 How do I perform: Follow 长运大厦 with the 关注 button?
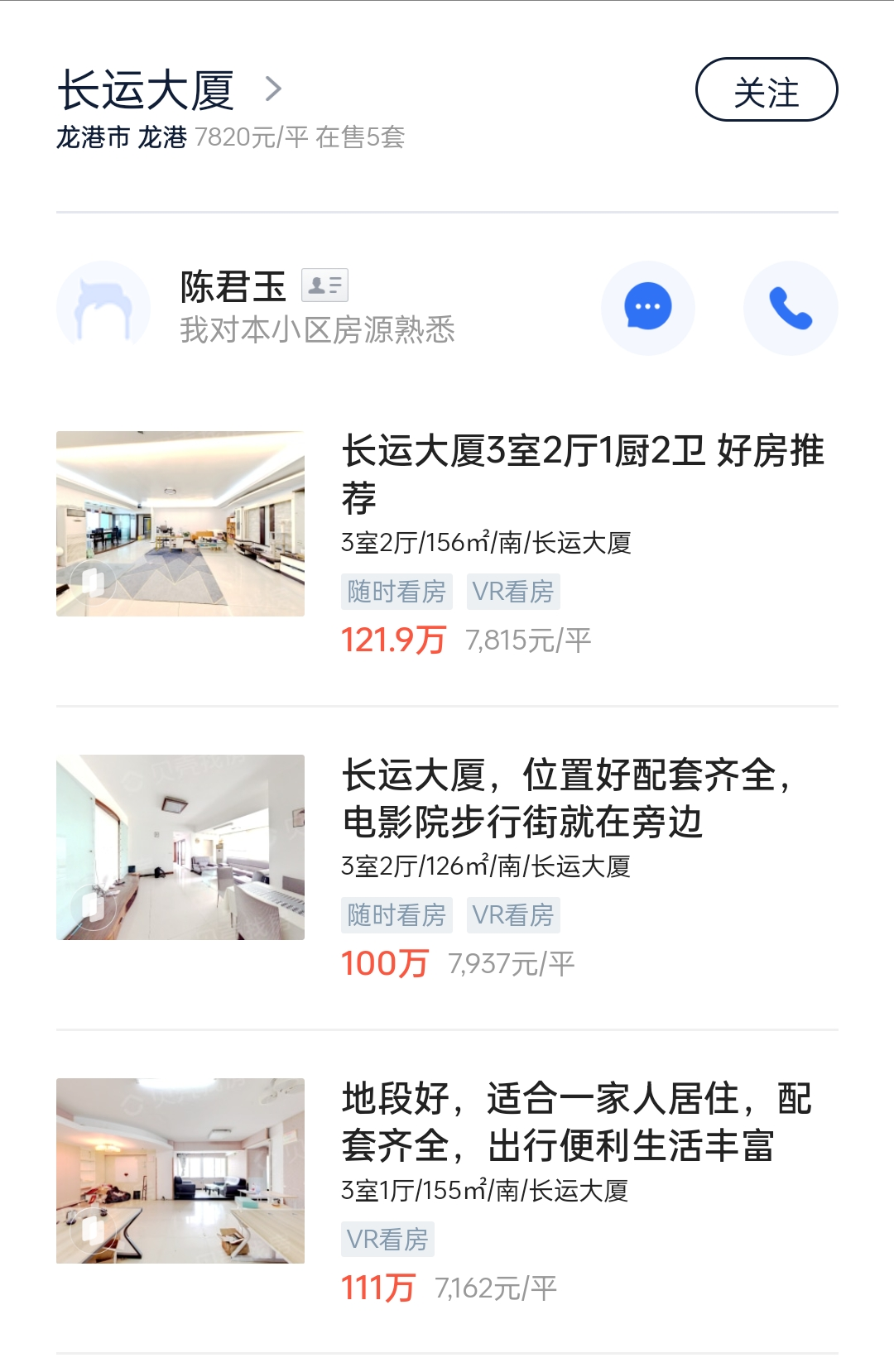pyautogui.click(x=766, y=90)
